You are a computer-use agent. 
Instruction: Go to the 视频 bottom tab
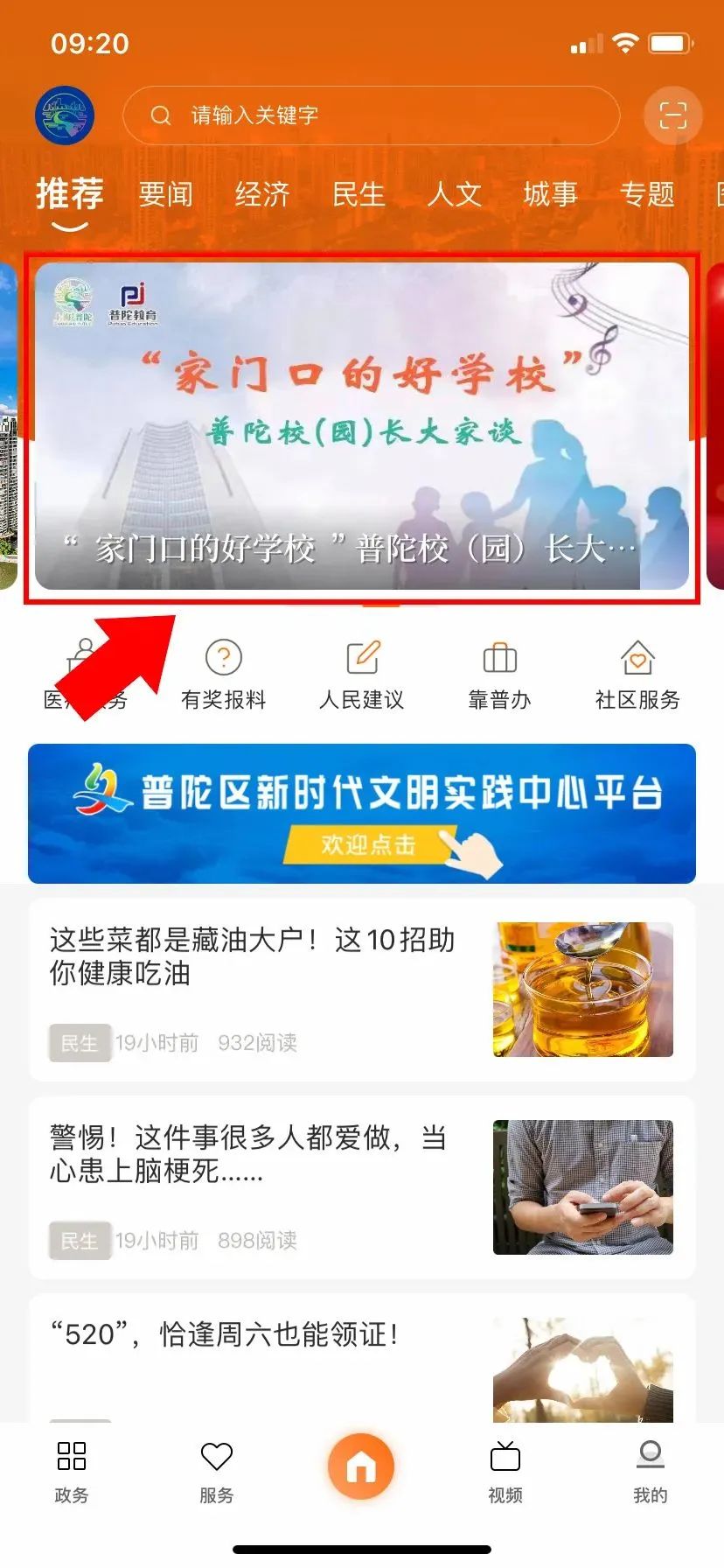(x=505, y=1471)
